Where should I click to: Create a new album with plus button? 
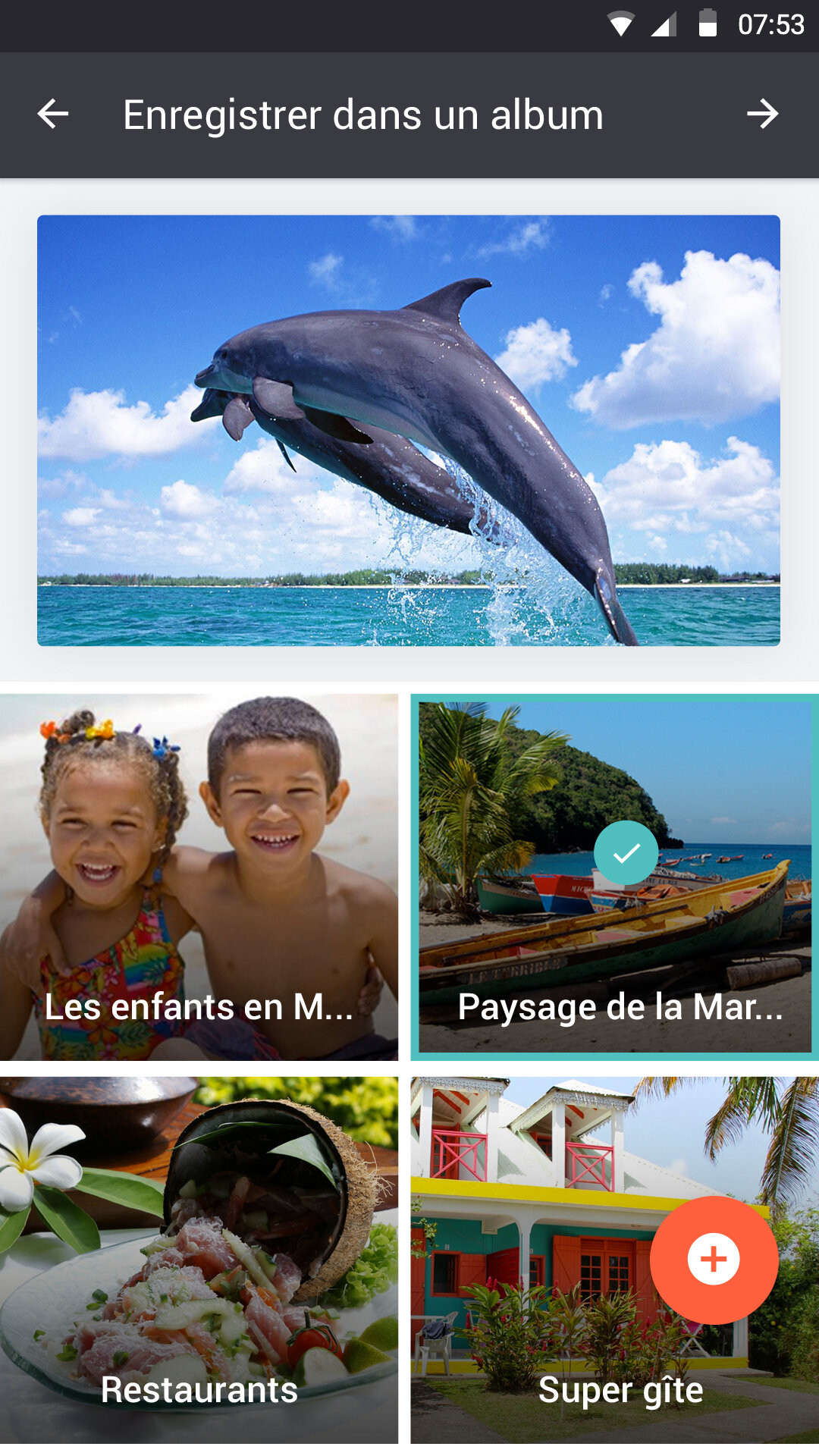tap(714, 1260)
